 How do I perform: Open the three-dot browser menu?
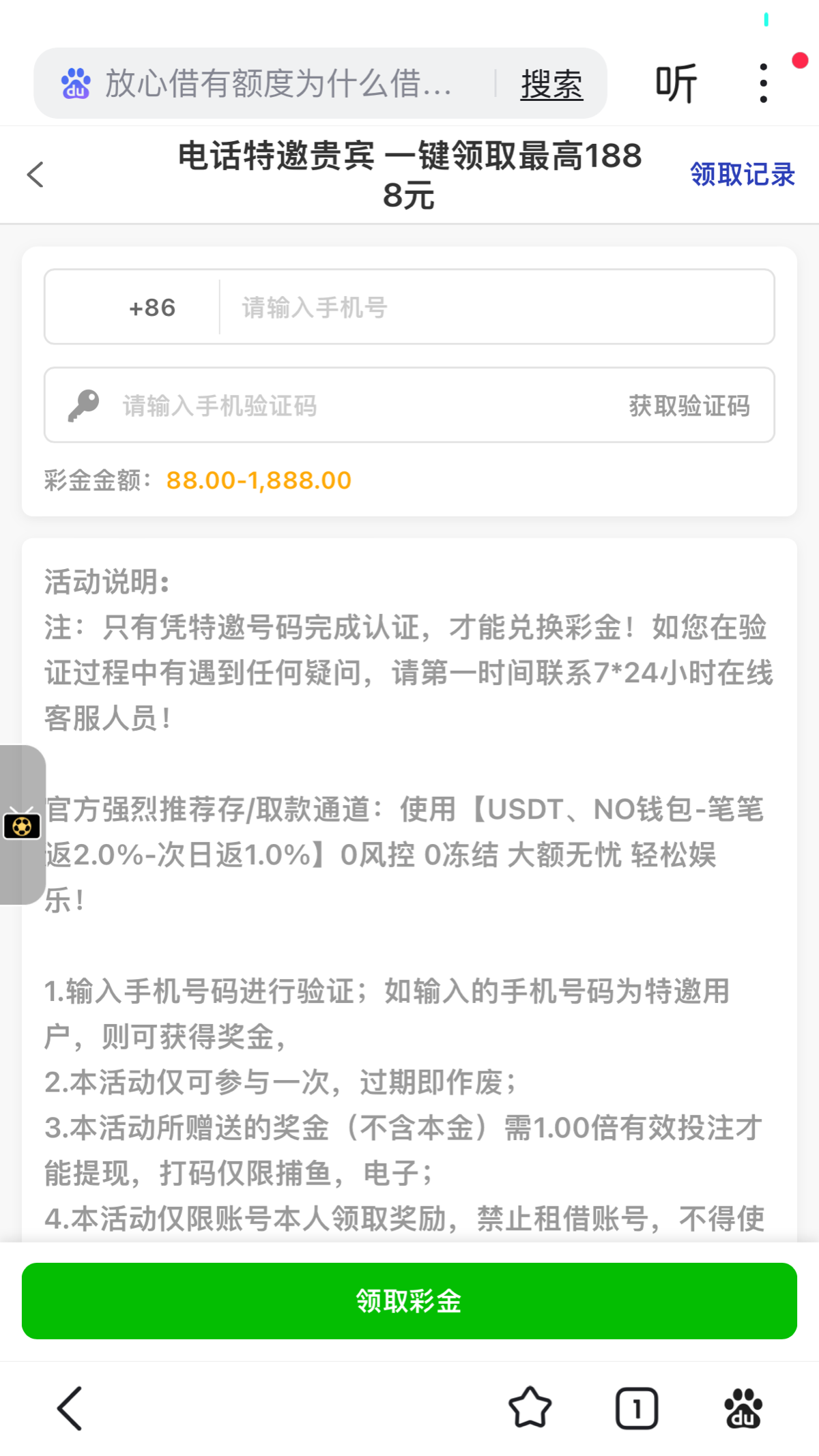click(x=762, y=82)
